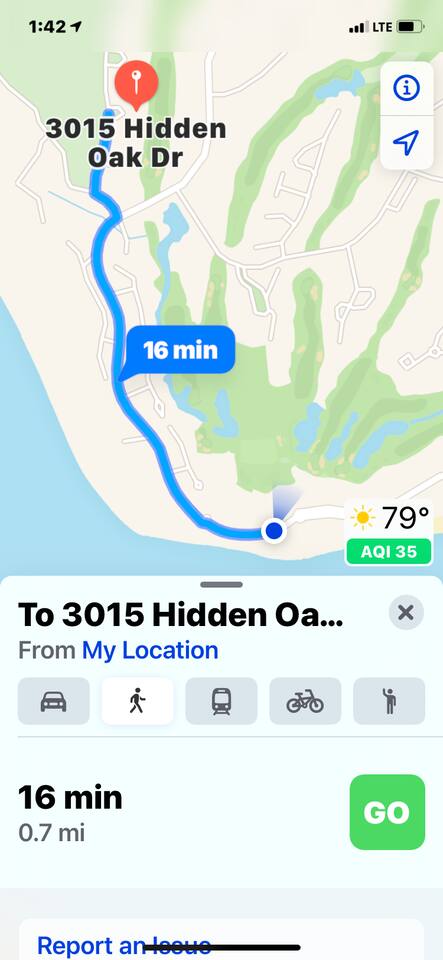Tap the grabber handle to expand panel
Image resolution: width=443 pixels, height=960 pixels.
click(x=222, y=585)
